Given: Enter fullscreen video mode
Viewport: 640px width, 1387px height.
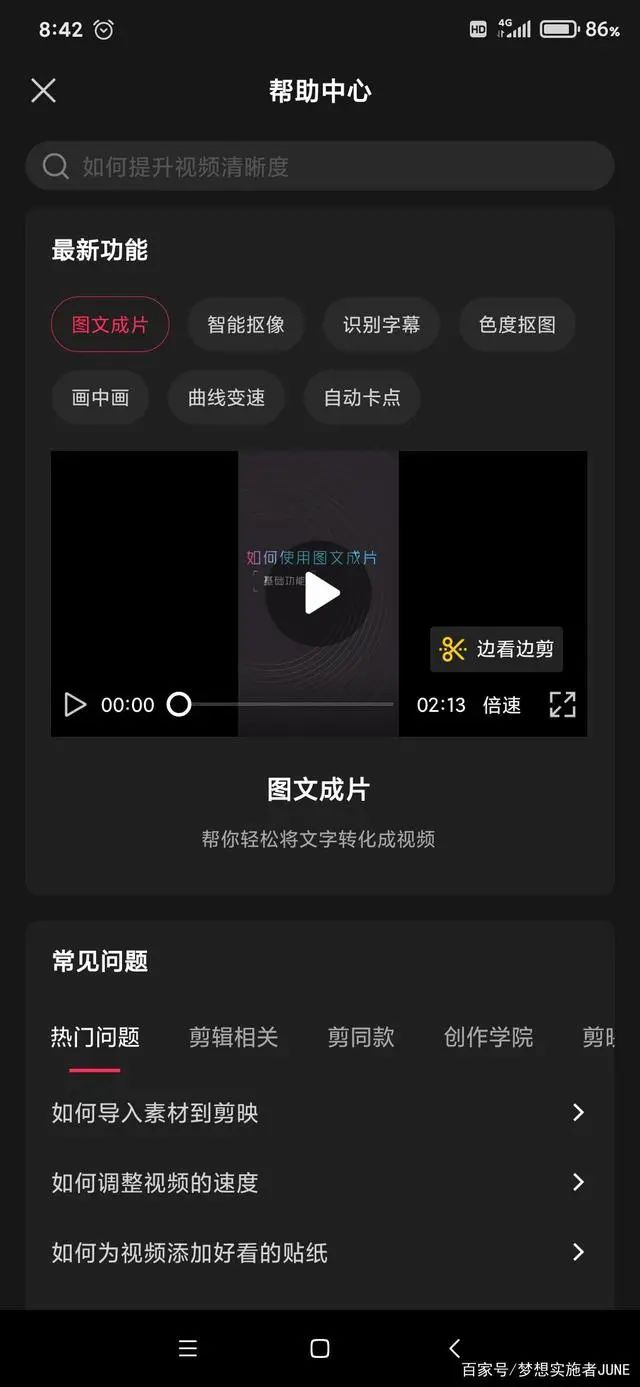Looking at the screenshot, I should 563,705.
